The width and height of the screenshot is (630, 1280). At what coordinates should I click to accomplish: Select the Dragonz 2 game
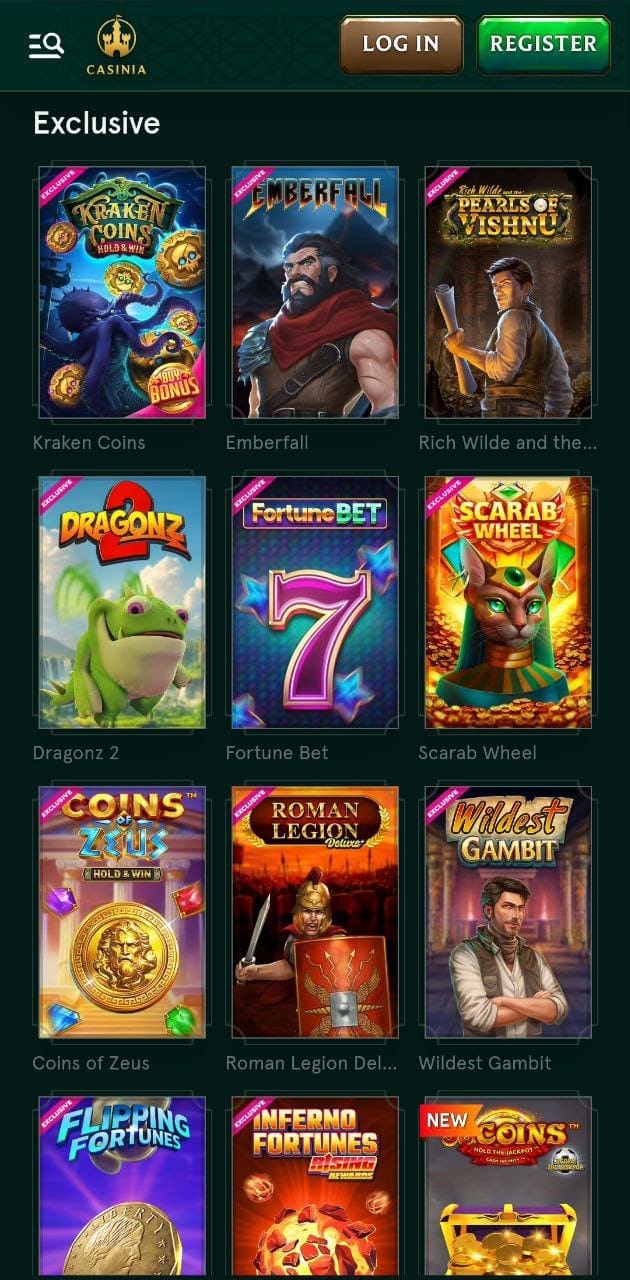click(122, 602)
